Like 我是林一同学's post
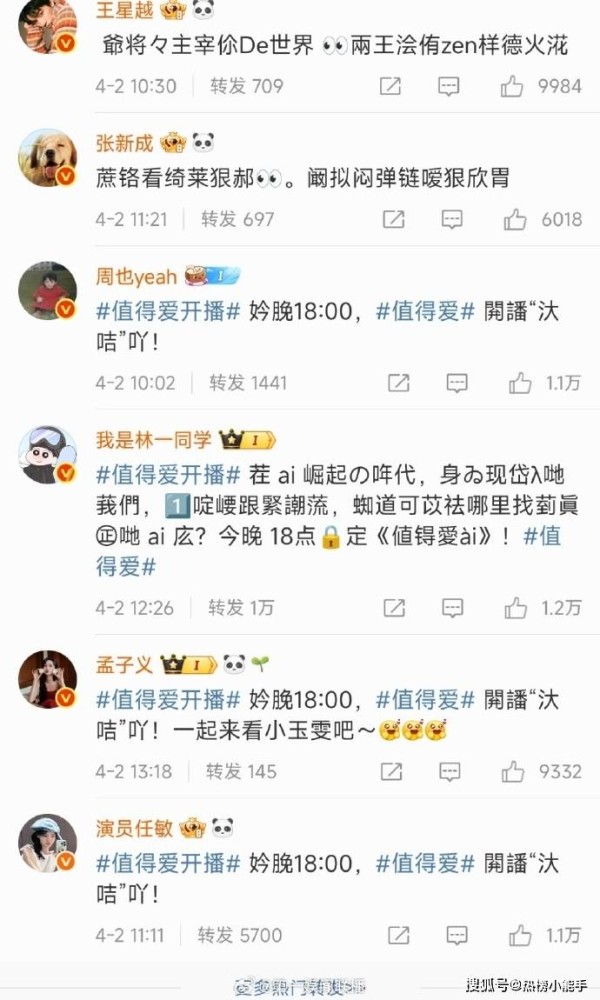Viewport: 600px width, 1000px height. tap(516, 608)
